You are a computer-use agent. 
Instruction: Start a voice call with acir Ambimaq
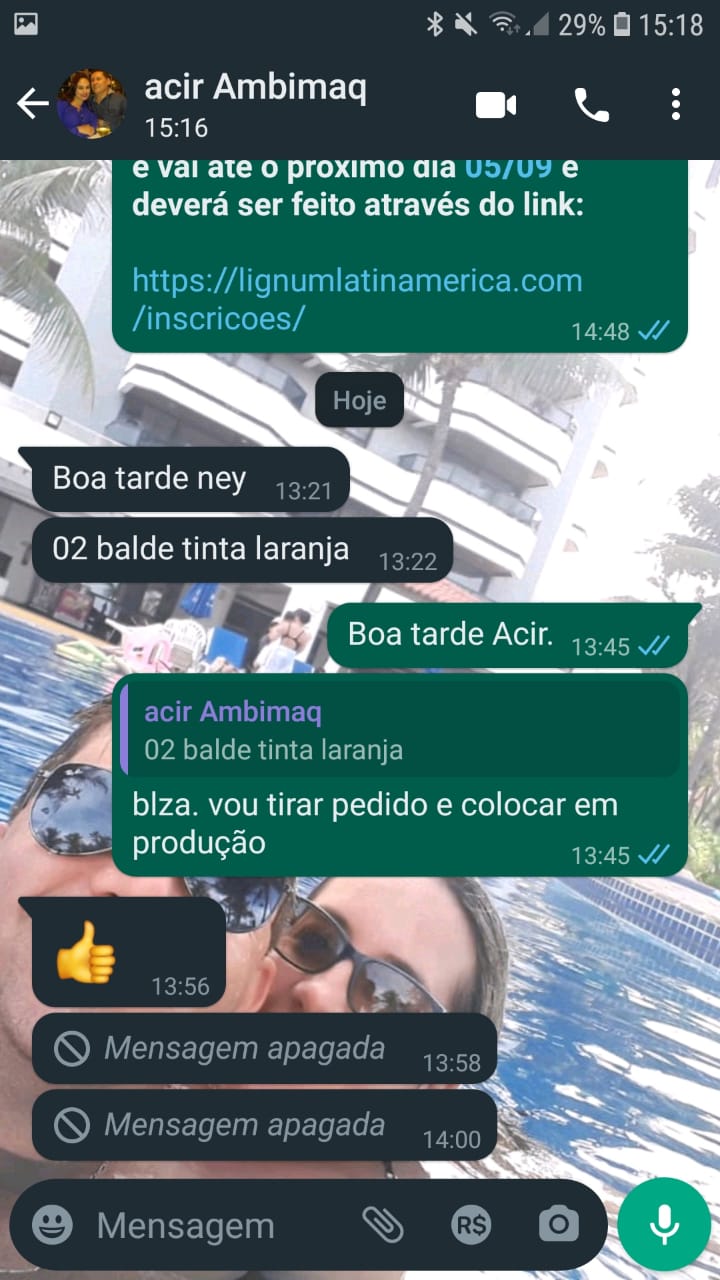(591, 104)
